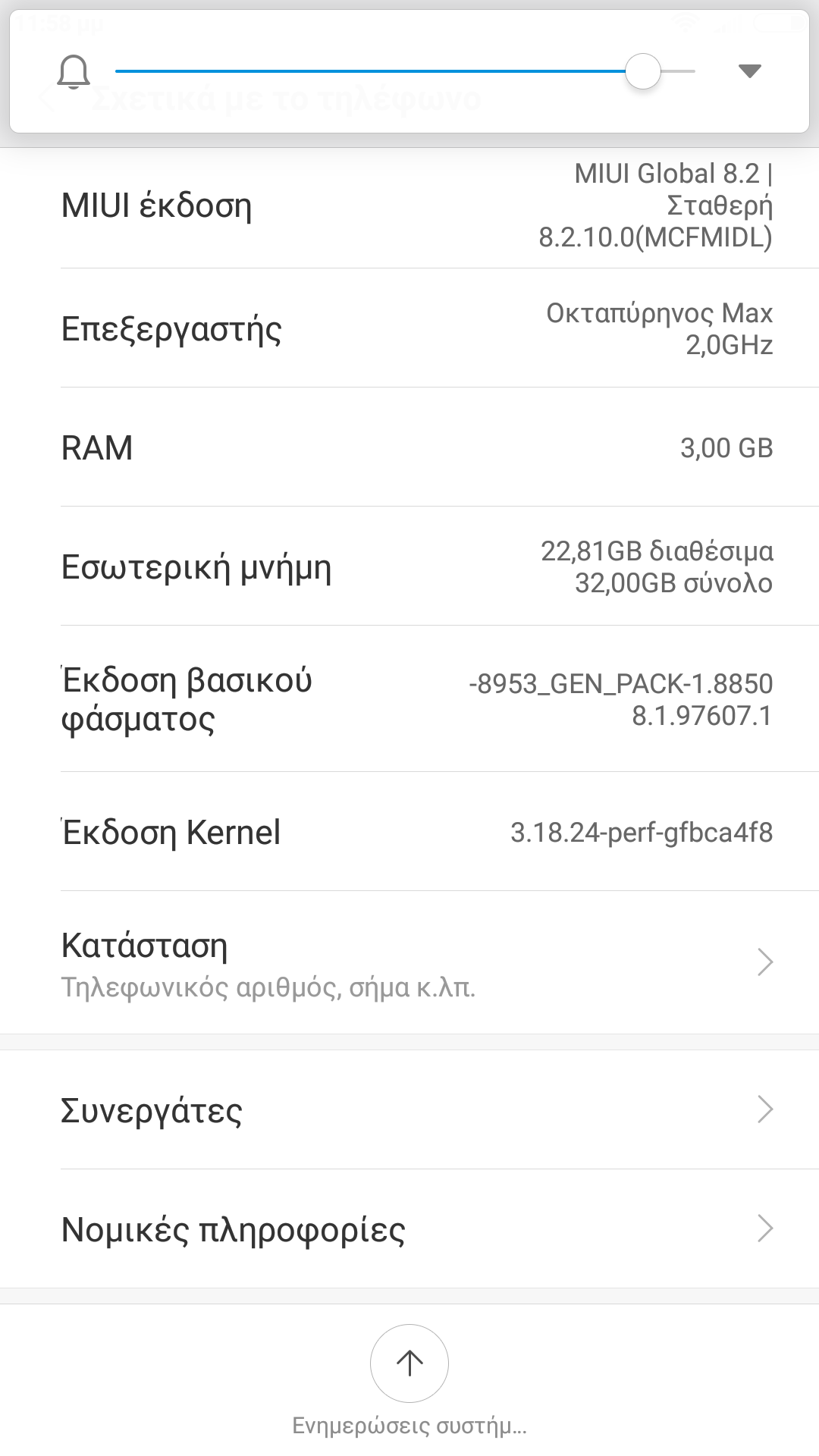The image size is (819, 1456).
Task: Check for system updates with the arrow button
Action: coord(409,1363)
